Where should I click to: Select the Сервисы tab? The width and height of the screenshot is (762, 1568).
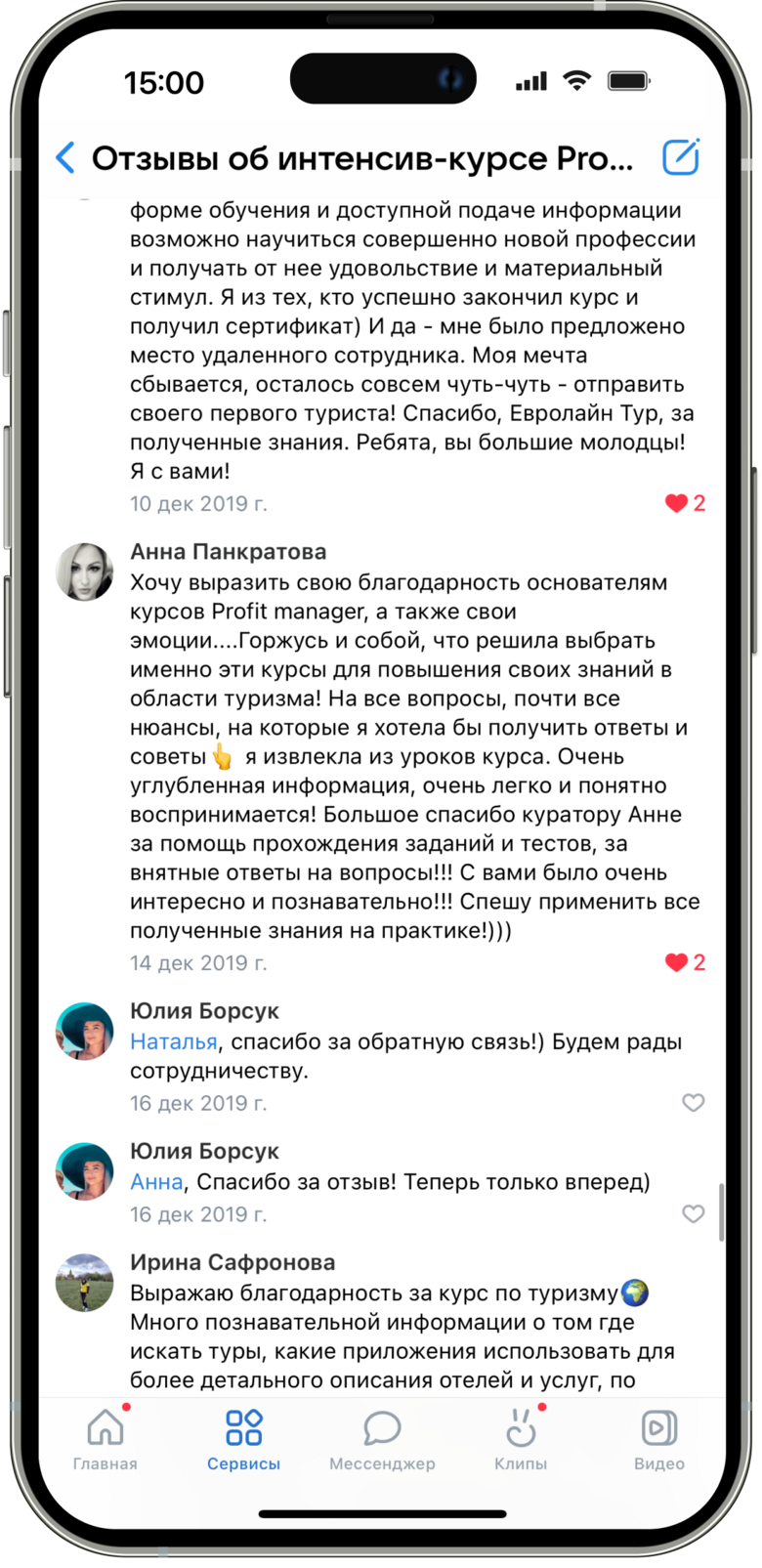243,1439
